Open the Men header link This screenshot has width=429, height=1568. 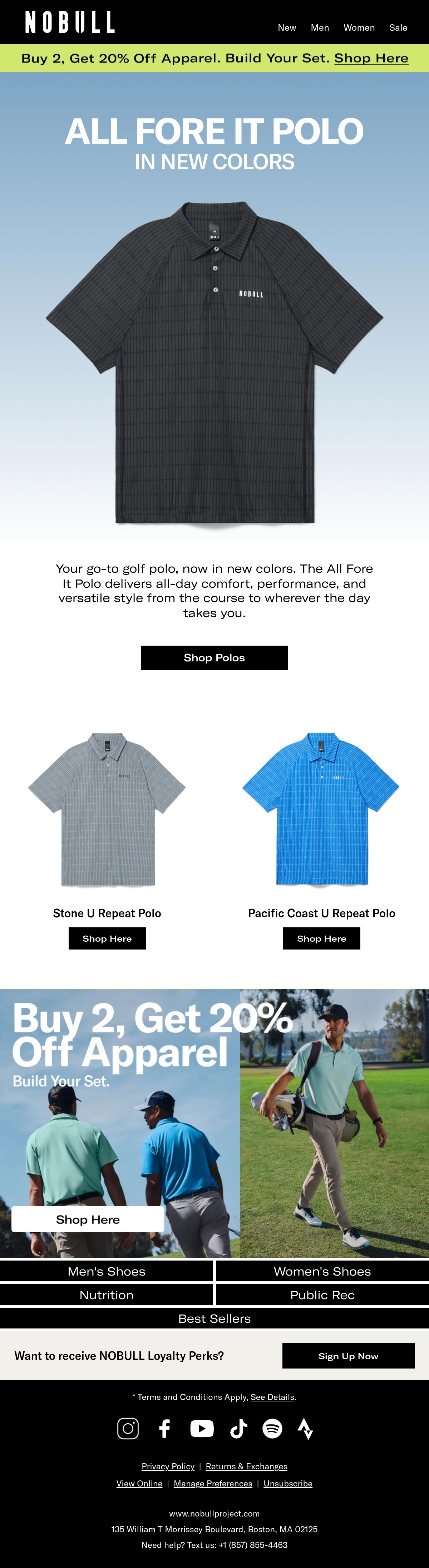(x=320, y=28)
